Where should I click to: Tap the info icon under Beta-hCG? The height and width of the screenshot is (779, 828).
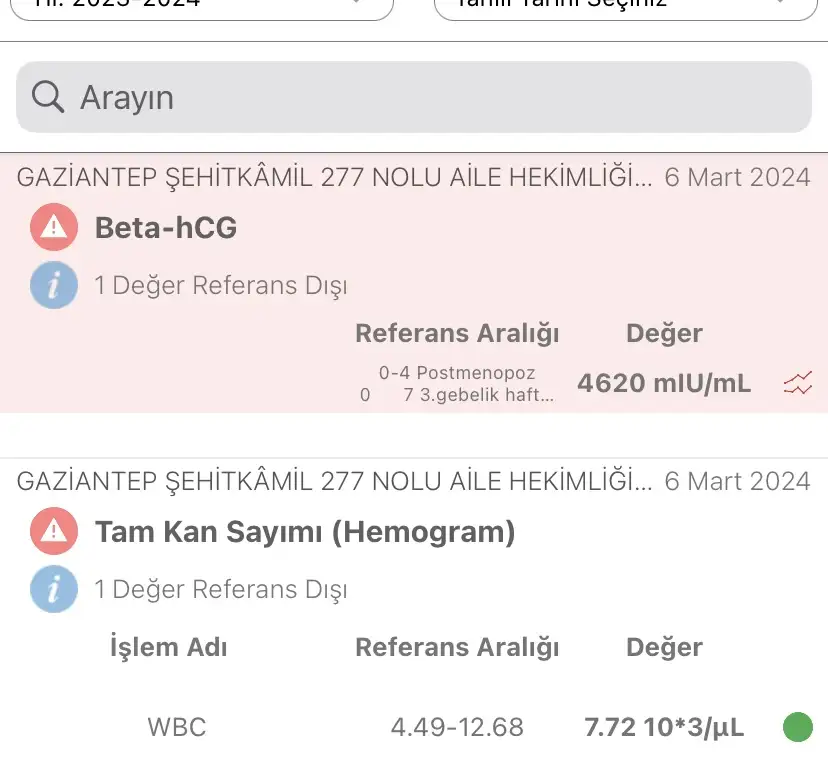[54, 285]
